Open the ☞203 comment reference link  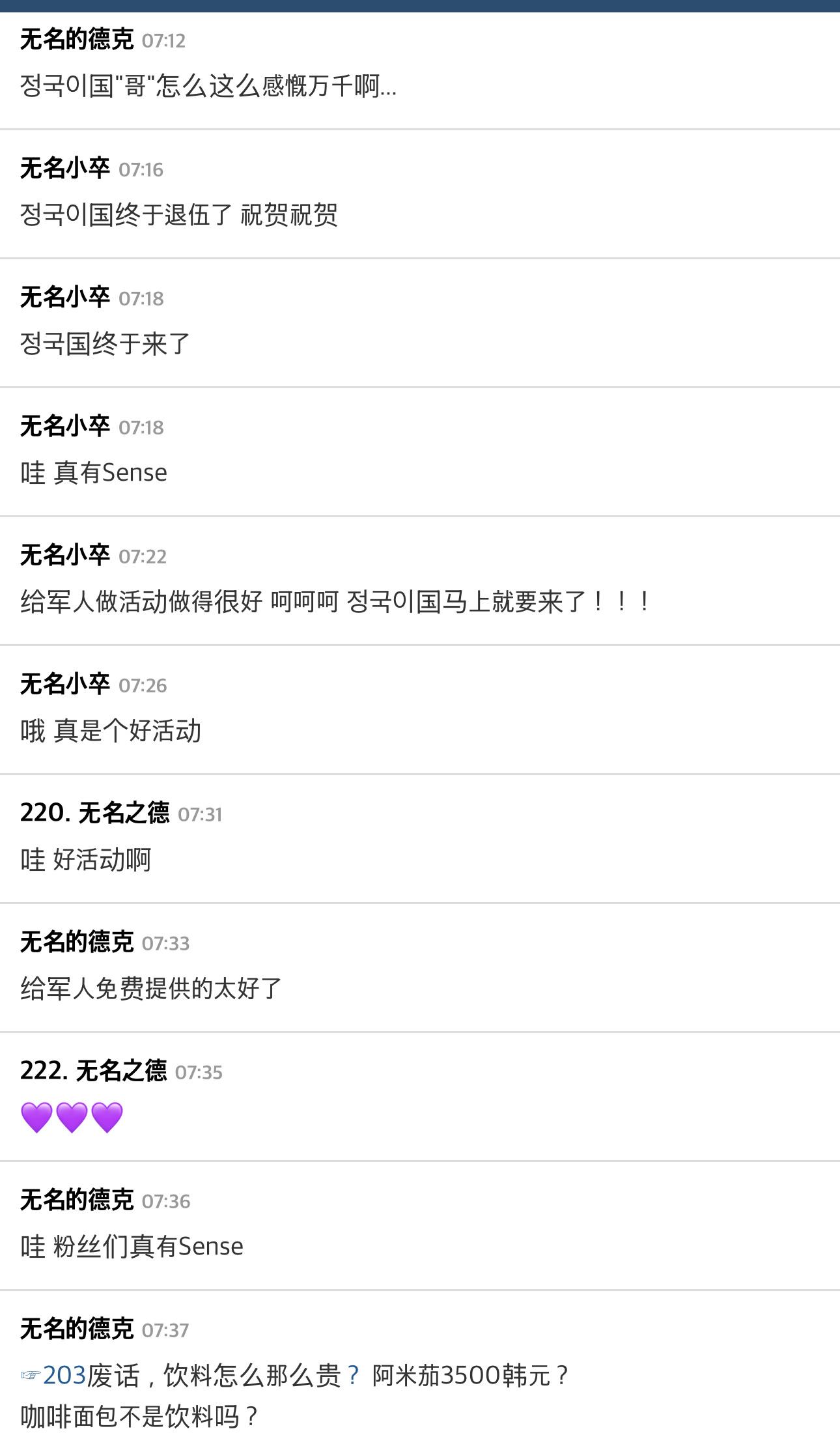click(53, 1376)
